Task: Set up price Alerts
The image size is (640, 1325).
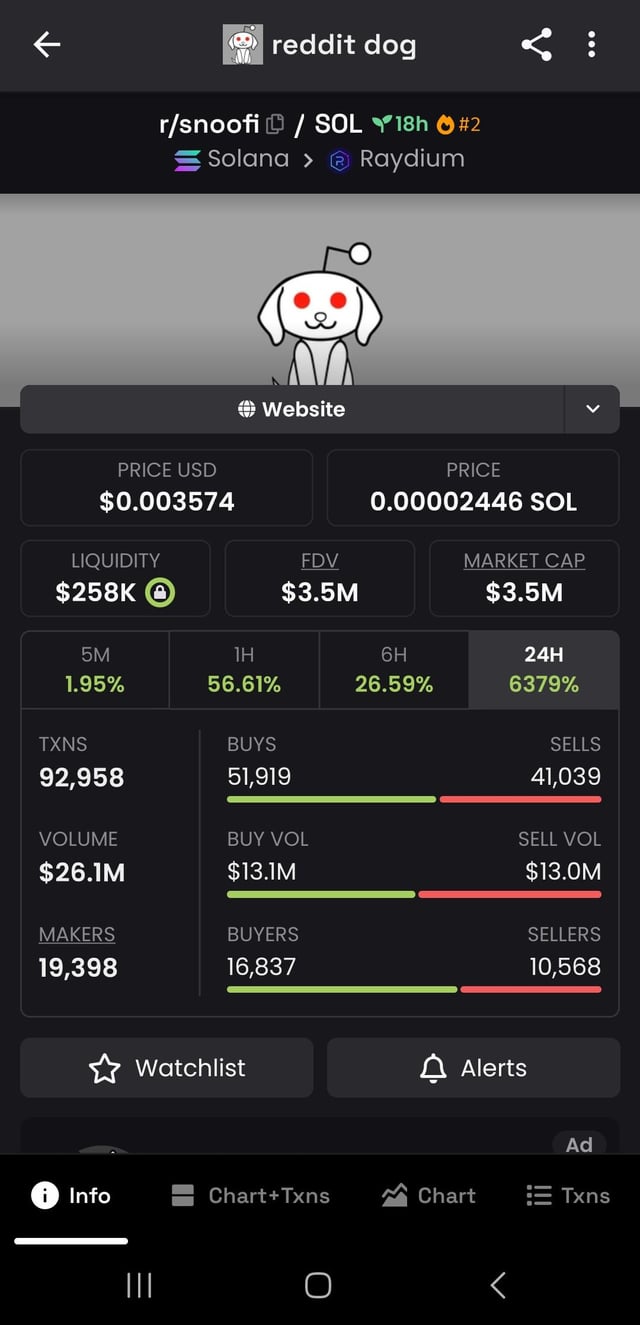Action: (x=473, y=1068)
